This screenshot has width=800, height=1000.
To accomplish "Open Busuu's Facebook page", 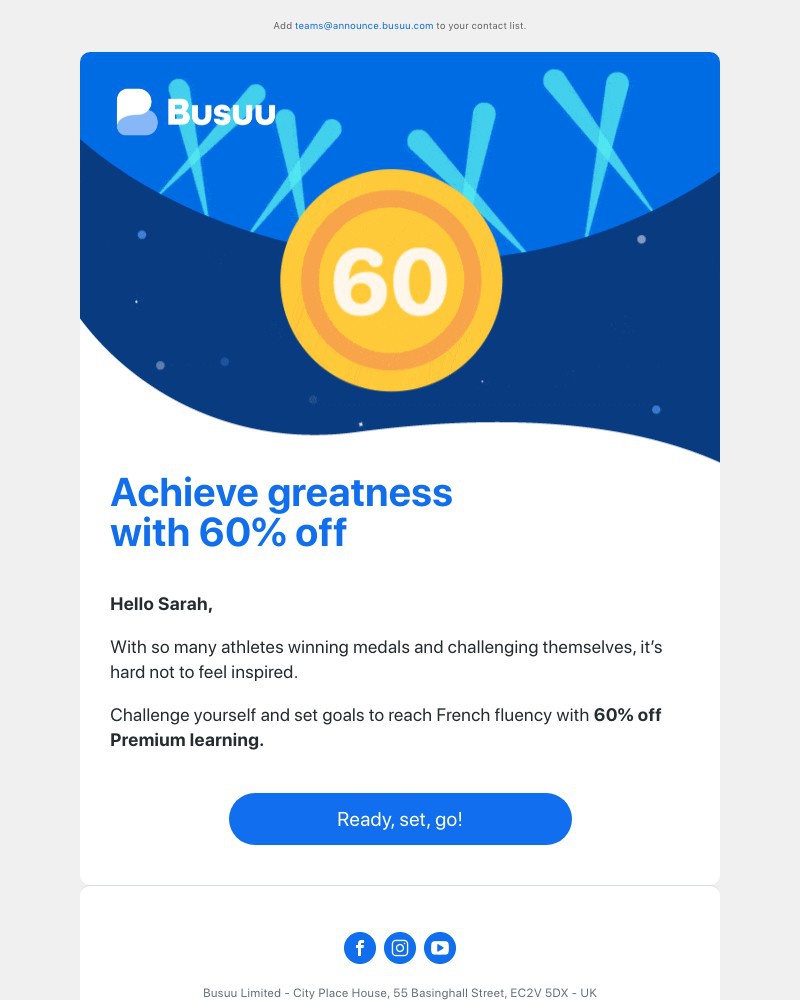I will (360, 948).
